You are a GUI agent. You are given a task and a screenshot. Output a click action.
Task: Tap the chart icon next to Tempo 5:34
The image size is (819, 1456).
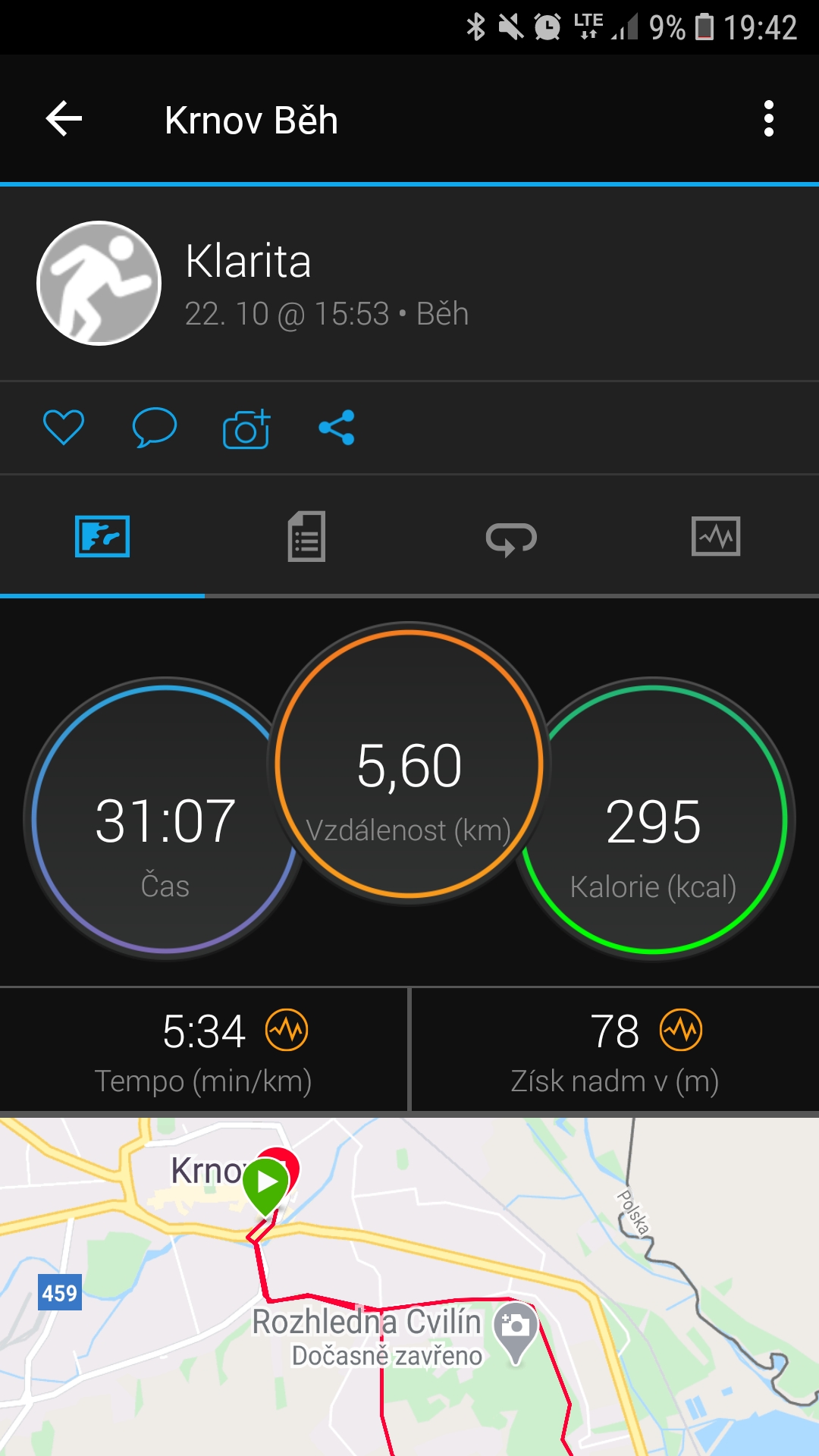[x=287, y=1030]
